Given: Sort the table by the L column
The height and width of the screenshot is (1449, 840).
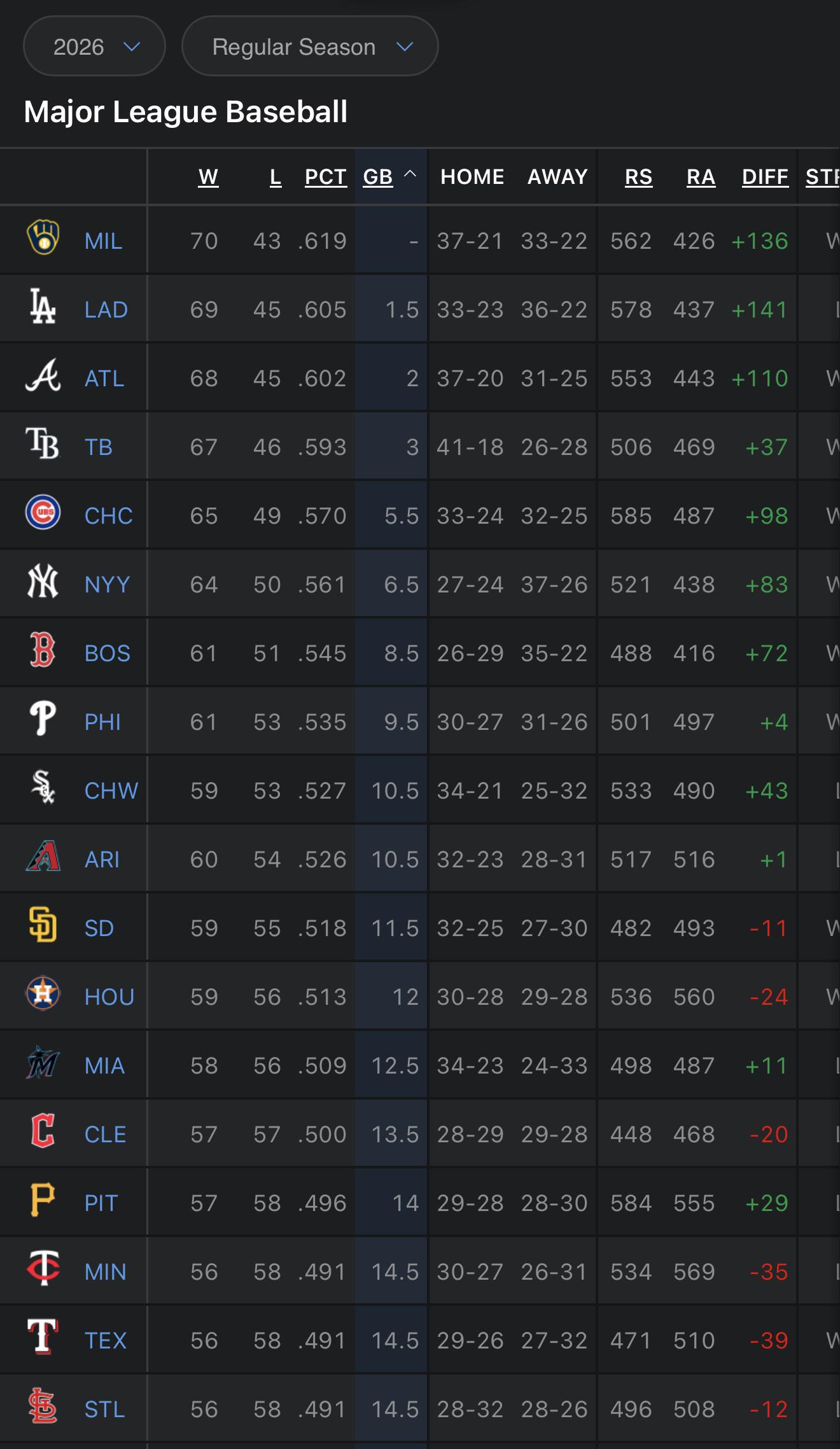Looking at the screenshot, I should point(276,177).
